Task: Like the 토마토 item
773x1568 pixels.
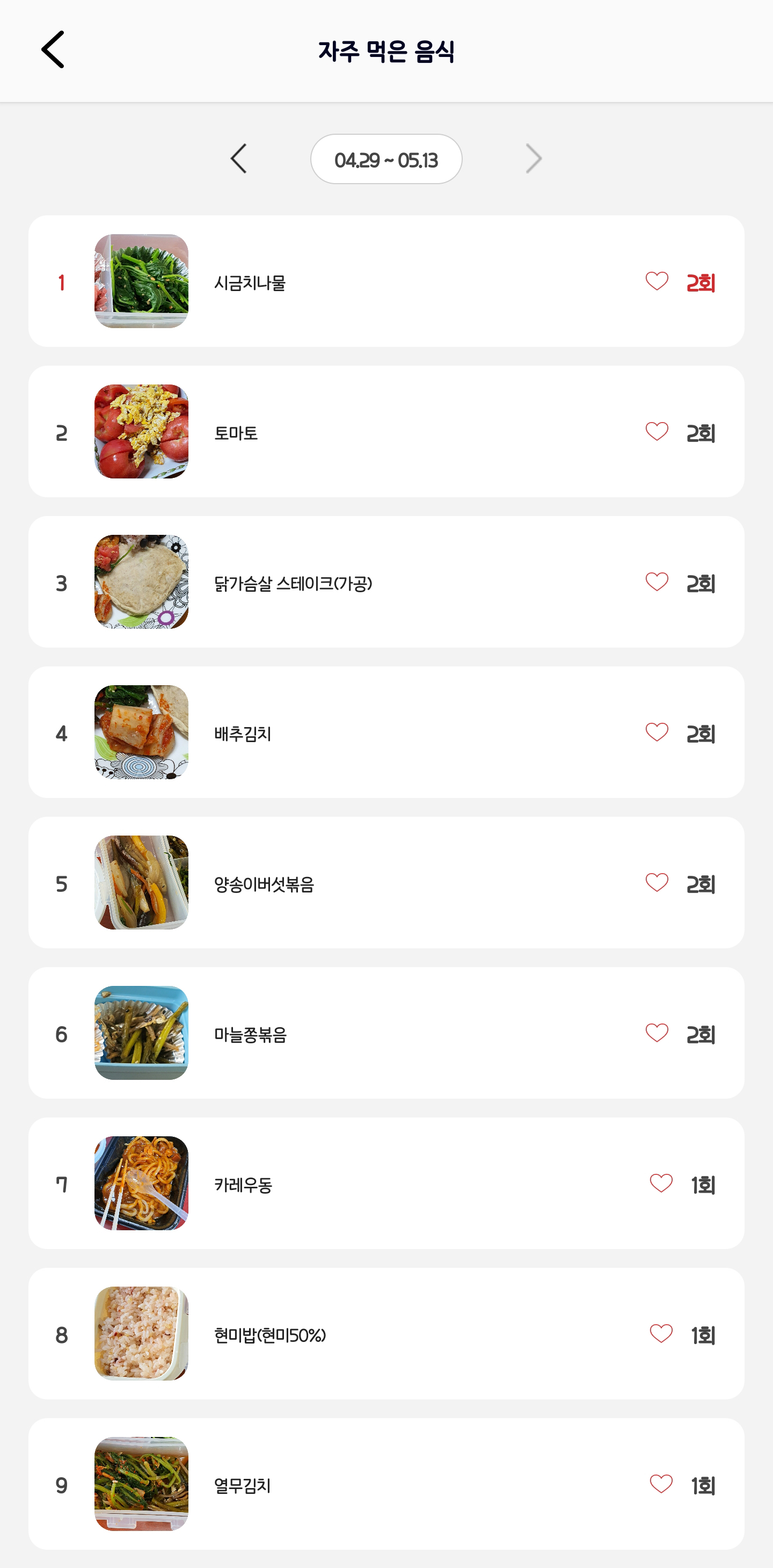Action: pos(657,432)
